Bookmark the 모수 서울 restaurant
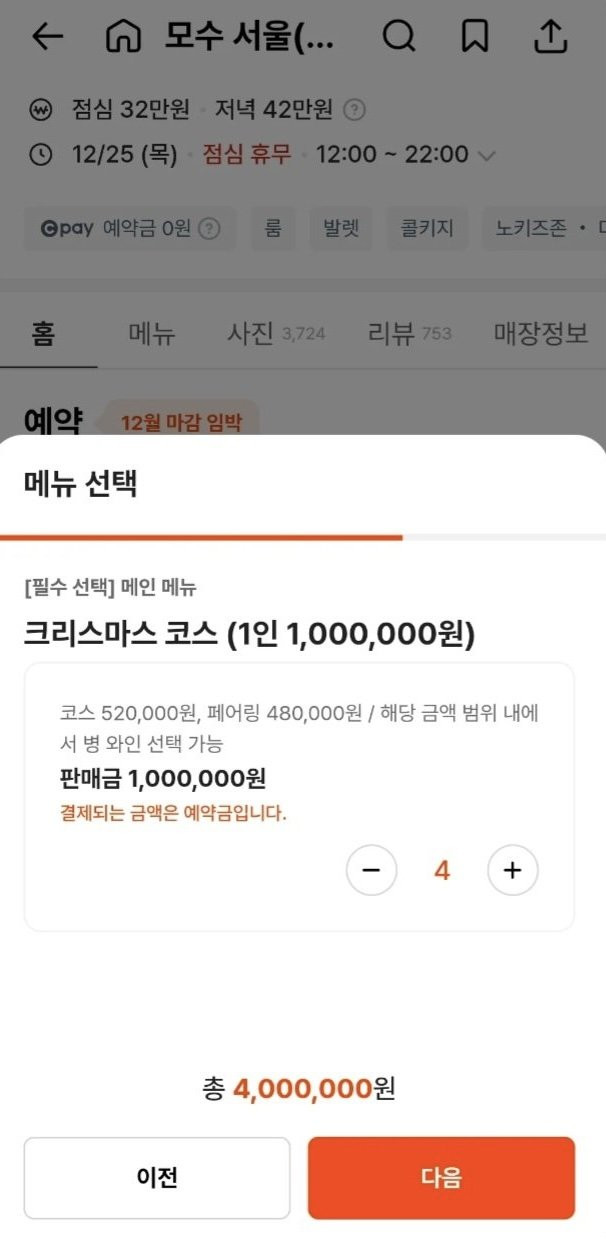 click(x=474, y=37)
